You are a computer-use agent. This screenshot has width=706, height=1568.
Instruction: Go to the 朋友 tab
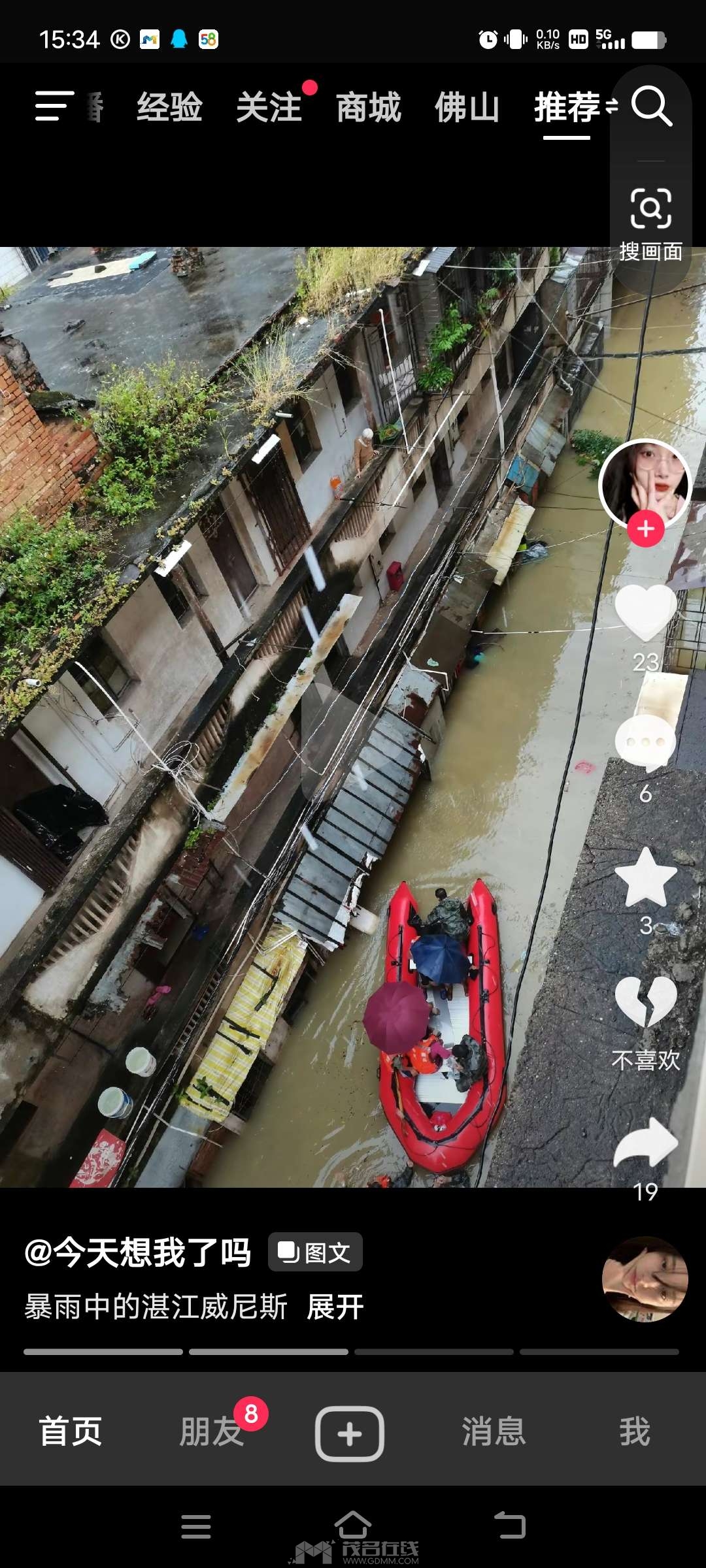coord(211,1431)
